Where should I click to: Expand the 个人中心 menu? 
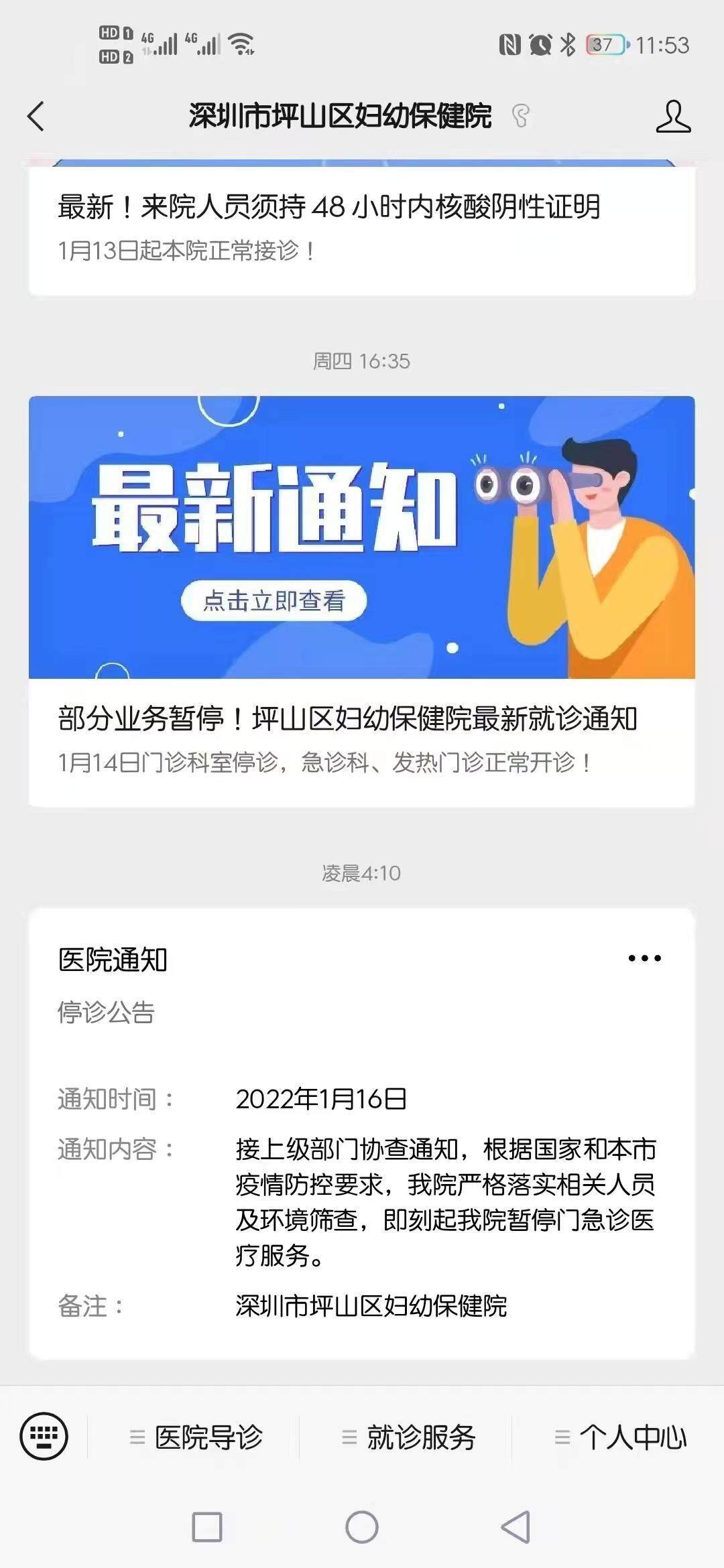(621, 1437)
